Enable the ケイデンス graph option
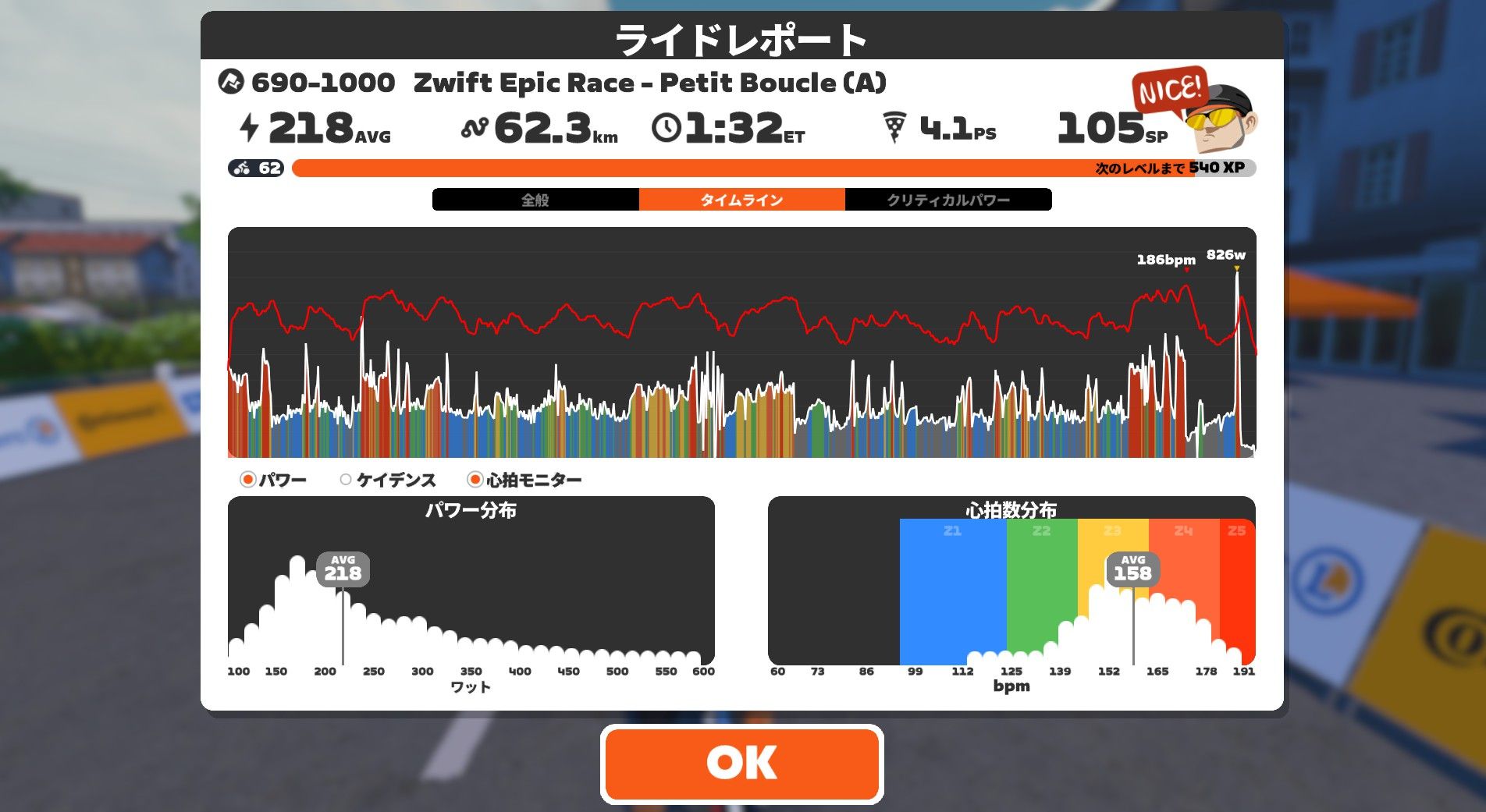The height and width of the screenshot is (812, 1486). (346, 480)
